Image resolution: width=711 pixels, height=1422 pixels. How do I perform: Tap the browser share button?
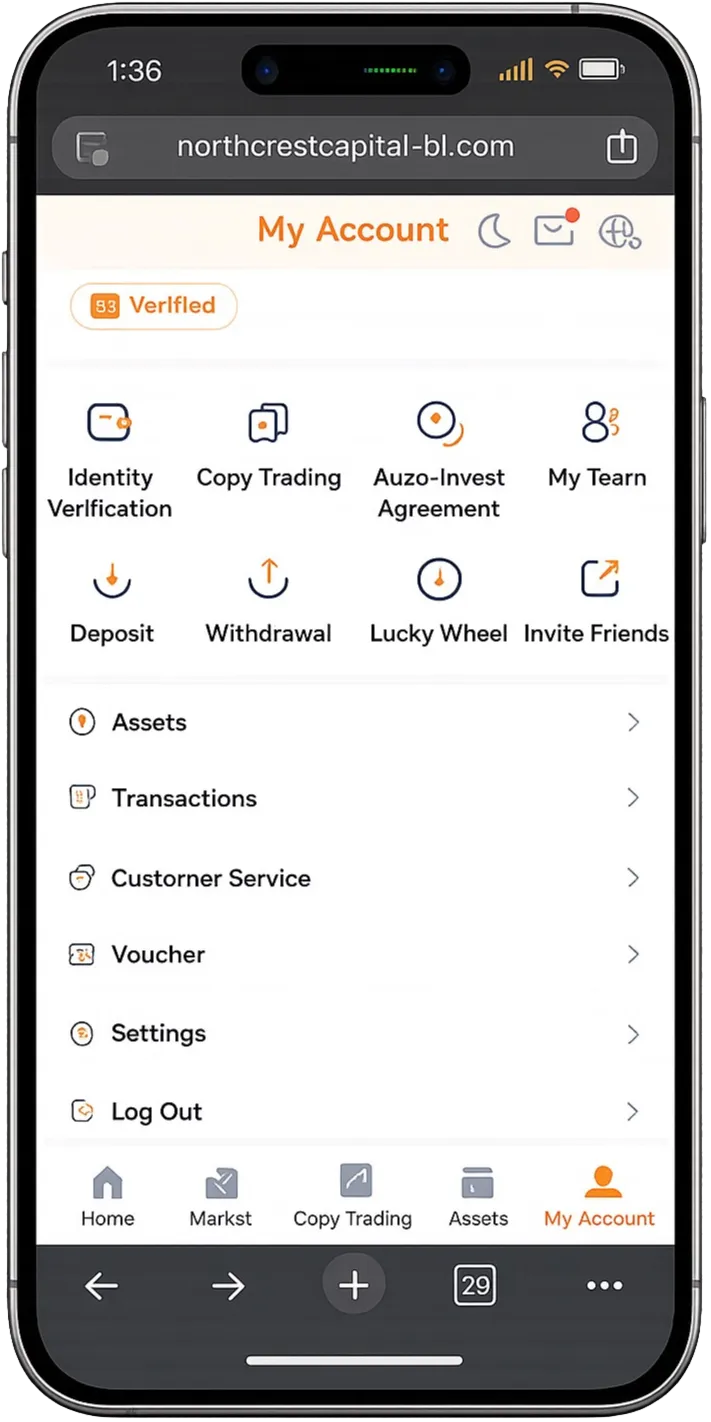(x=622, y=147)
